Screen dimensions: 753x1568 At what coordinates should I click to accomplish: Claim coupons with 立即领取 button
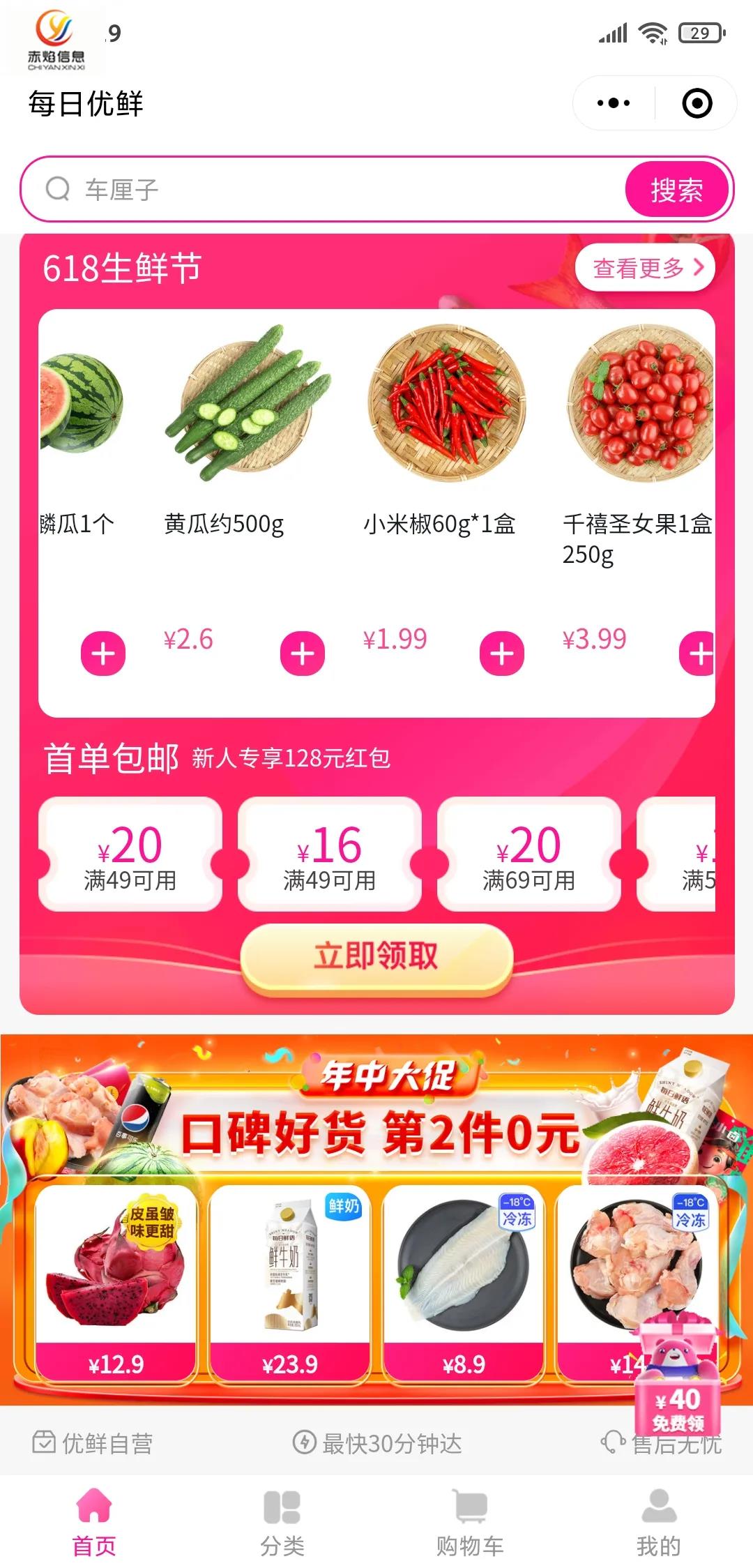[x=376, y=957]
